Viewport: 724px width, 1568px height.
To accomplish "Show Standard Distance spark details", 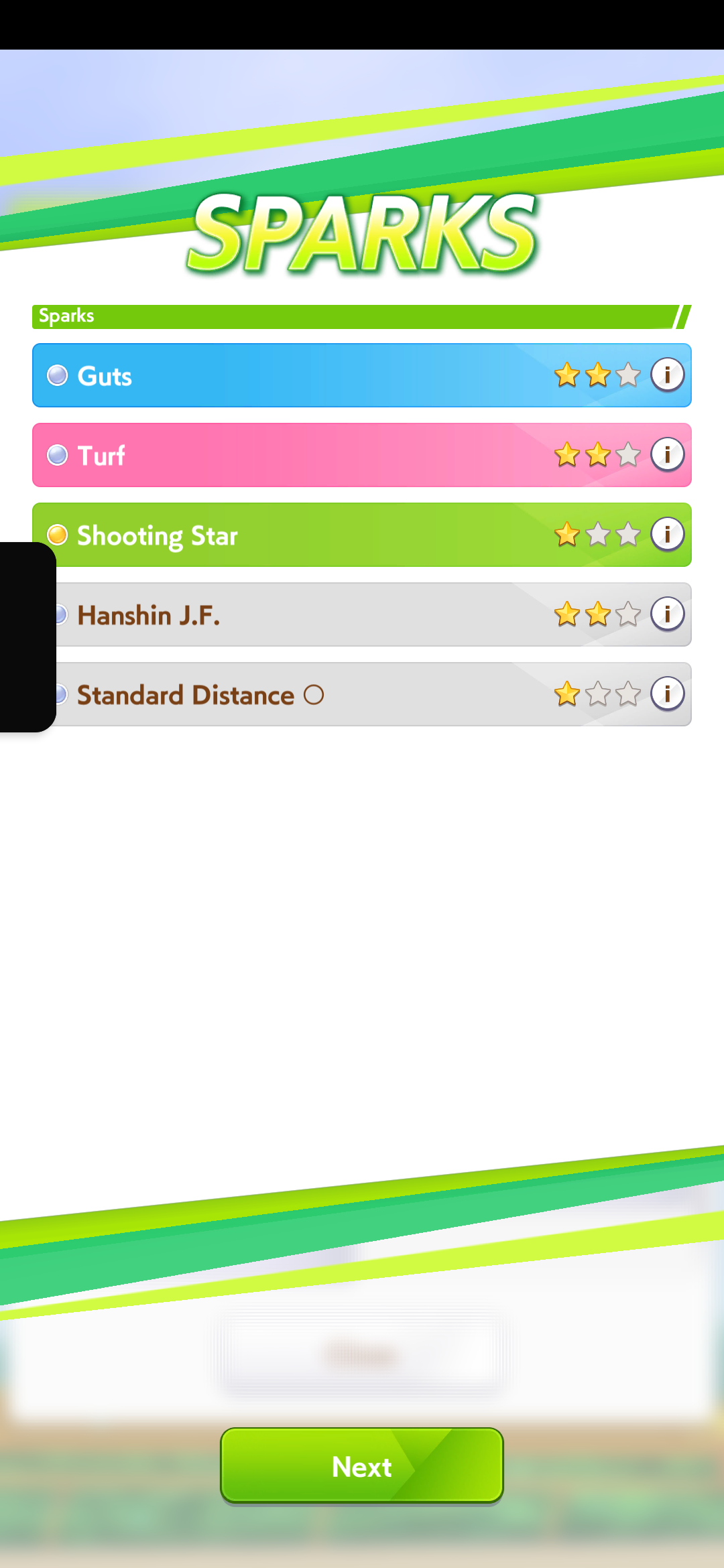I will coord(668,694).
